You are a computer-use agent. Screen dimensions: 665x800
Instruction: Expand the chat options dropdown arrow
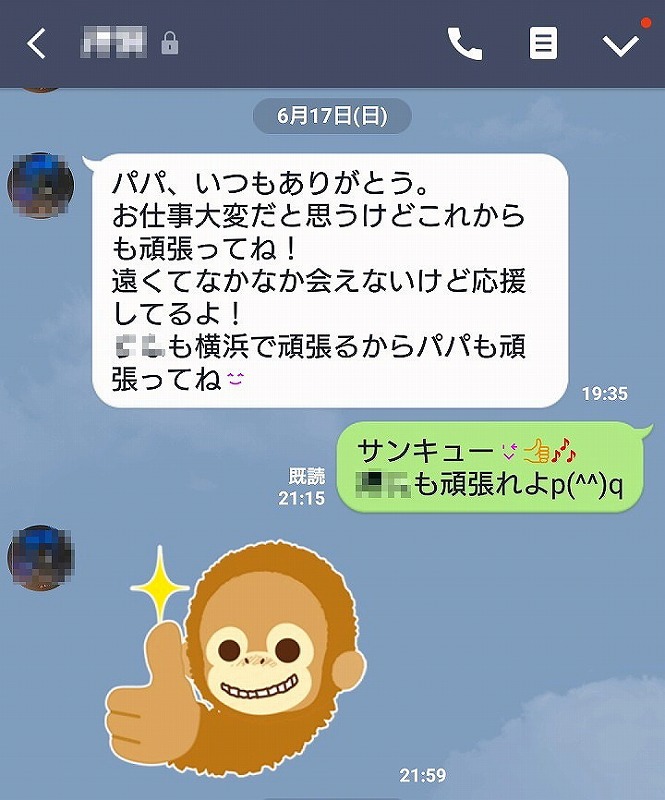tap(621, 44)
